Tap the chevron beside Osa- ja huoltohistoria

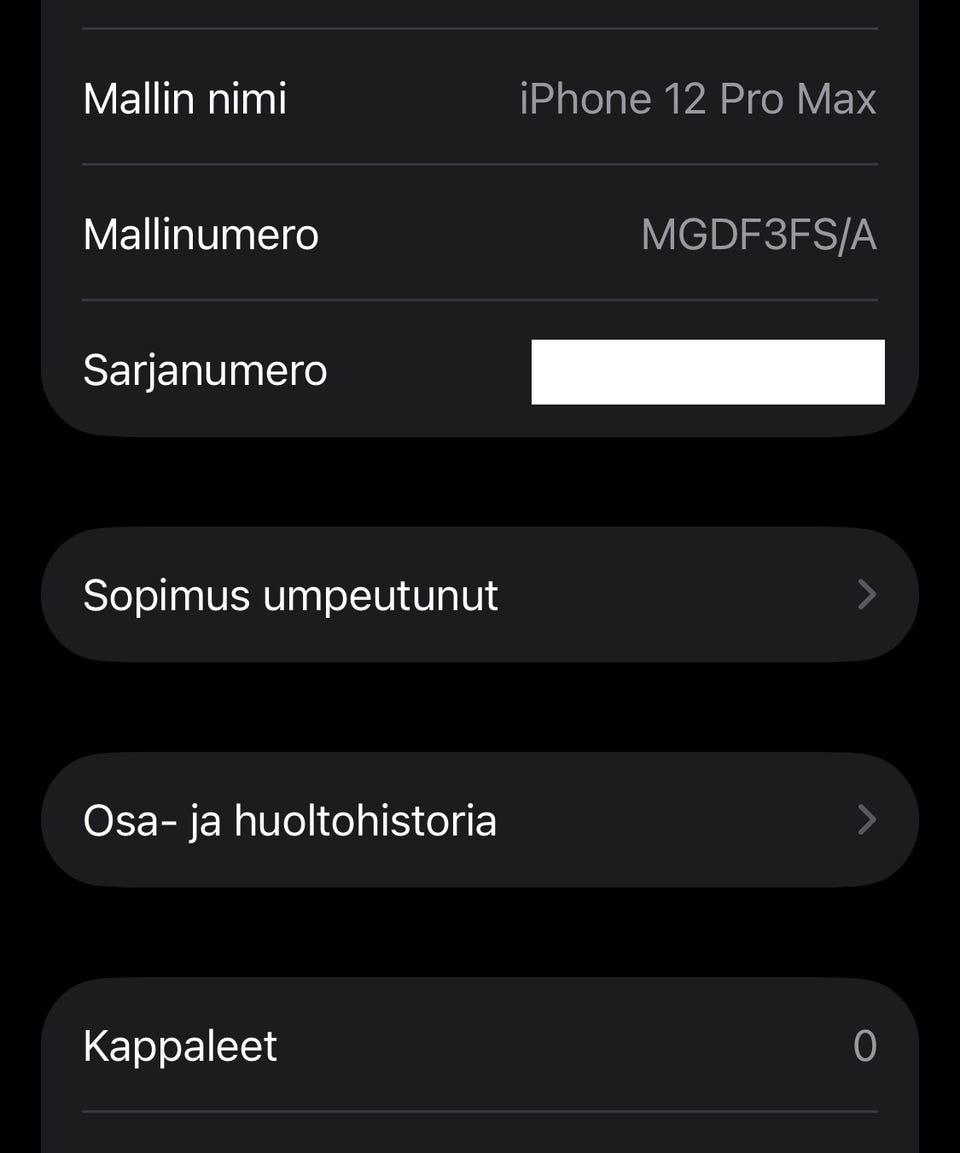(x=868, y=820)
